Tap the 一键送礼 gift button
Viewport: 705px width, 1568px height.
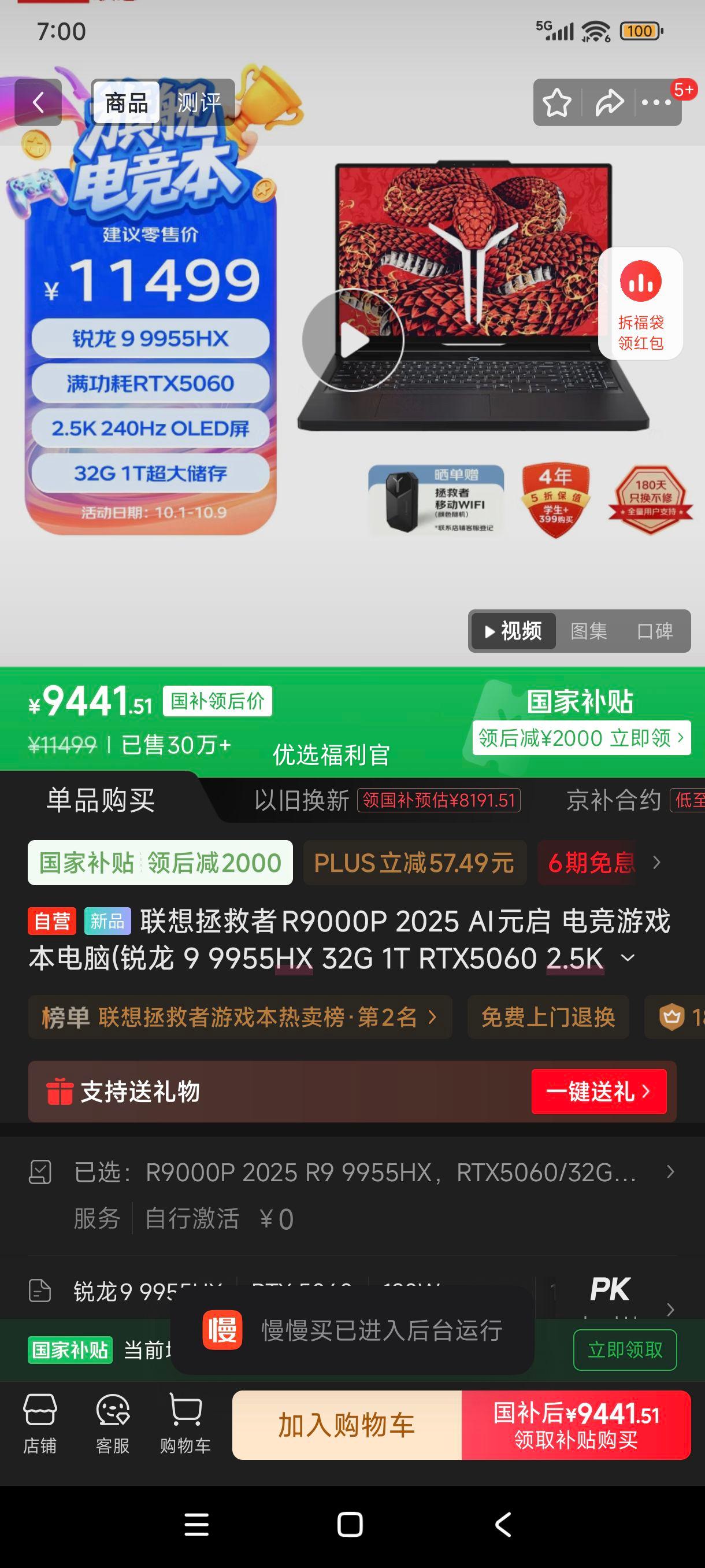pos(598,1092)
